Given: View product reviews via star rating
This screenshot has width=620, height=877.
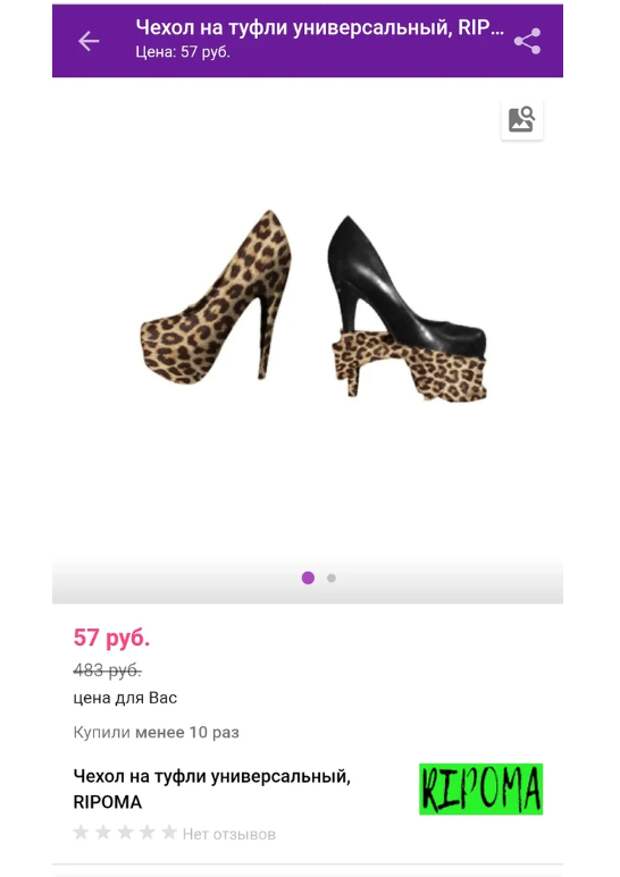Looking at the screenshot, I should point(125,832).
